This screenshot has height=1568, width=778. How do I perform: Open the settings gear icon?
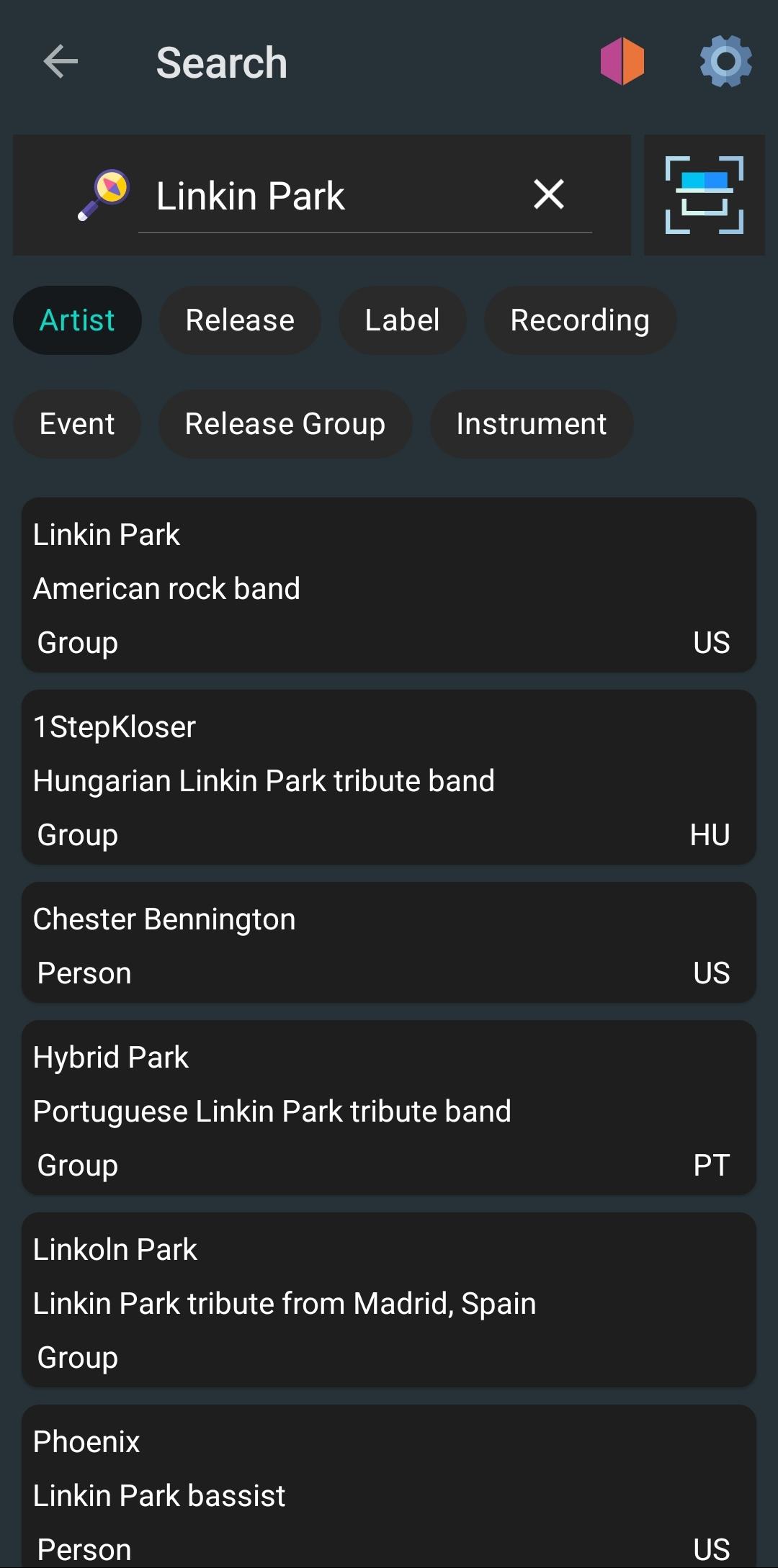pyautogui.click(x=725, y=62)
